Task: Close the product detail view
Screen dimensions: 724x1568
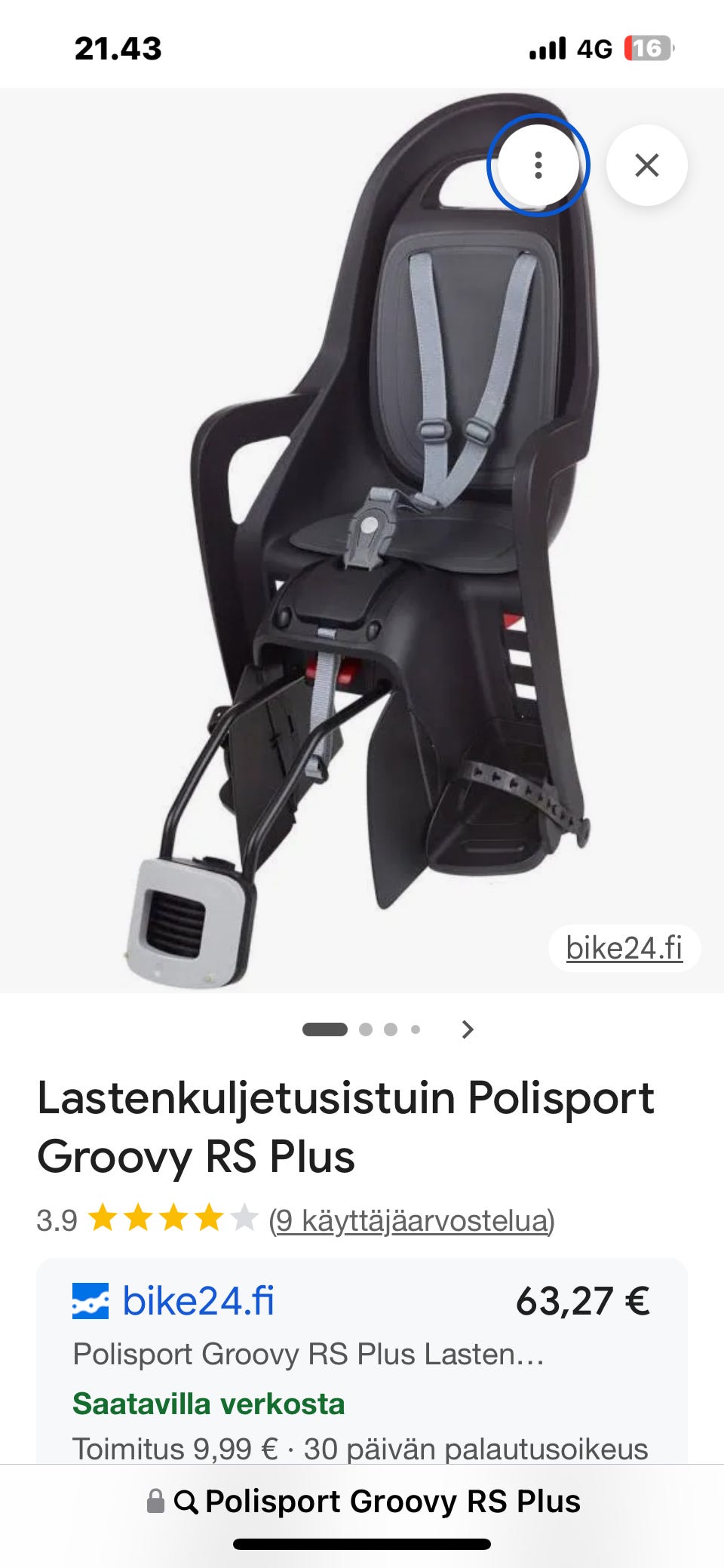Action: click(646, 164)
